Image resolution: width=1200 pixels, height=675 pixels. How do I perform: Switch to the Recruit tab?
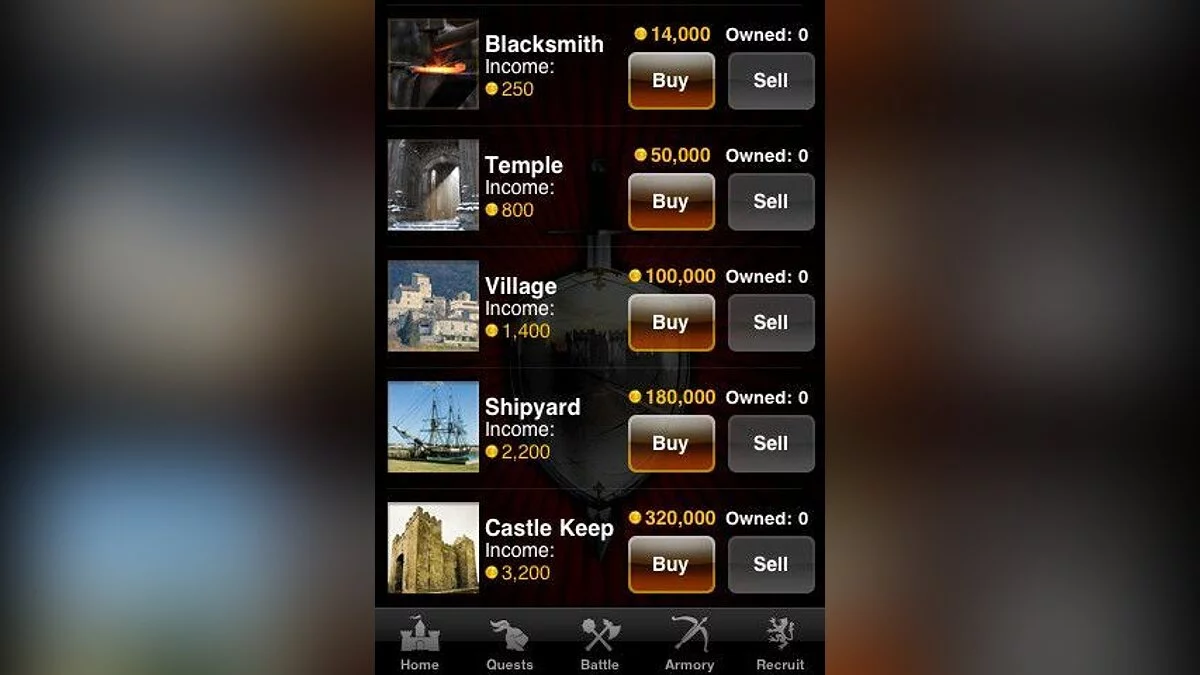point(780,643)
